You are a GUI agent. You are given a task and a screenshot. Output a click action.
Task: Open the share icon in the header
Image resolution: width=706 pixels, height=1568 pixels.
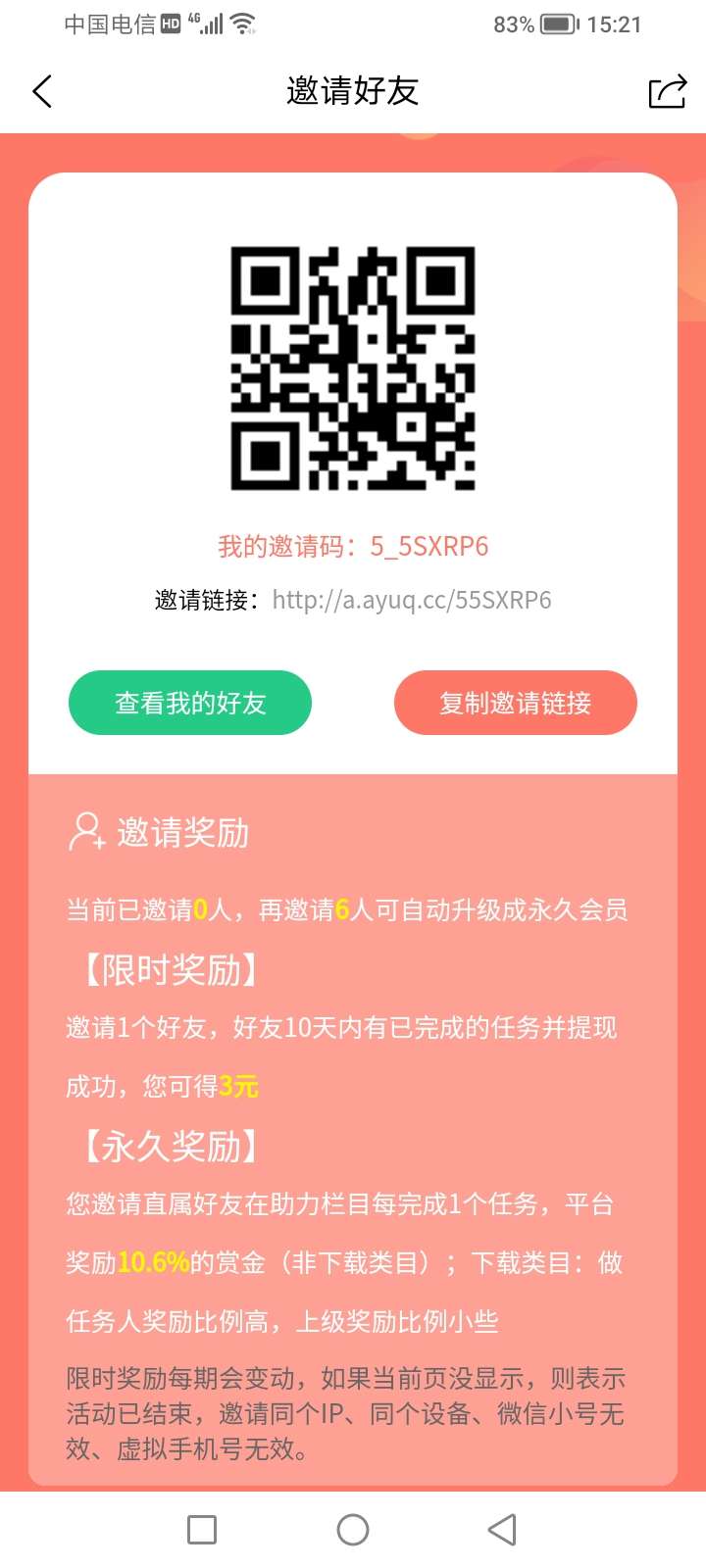click(667, 91)
